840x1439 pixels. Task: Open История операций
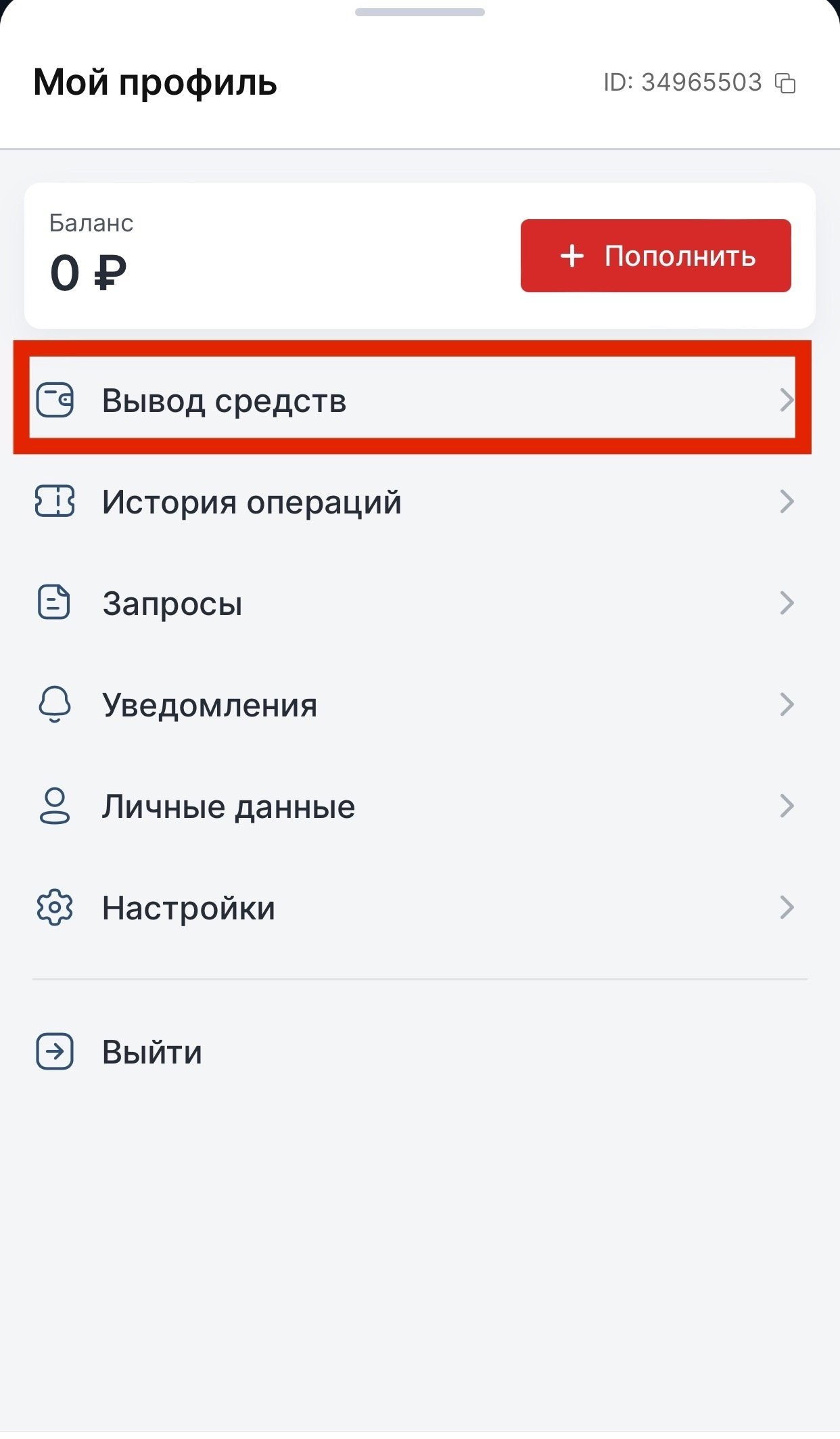[x=413, y=502]
